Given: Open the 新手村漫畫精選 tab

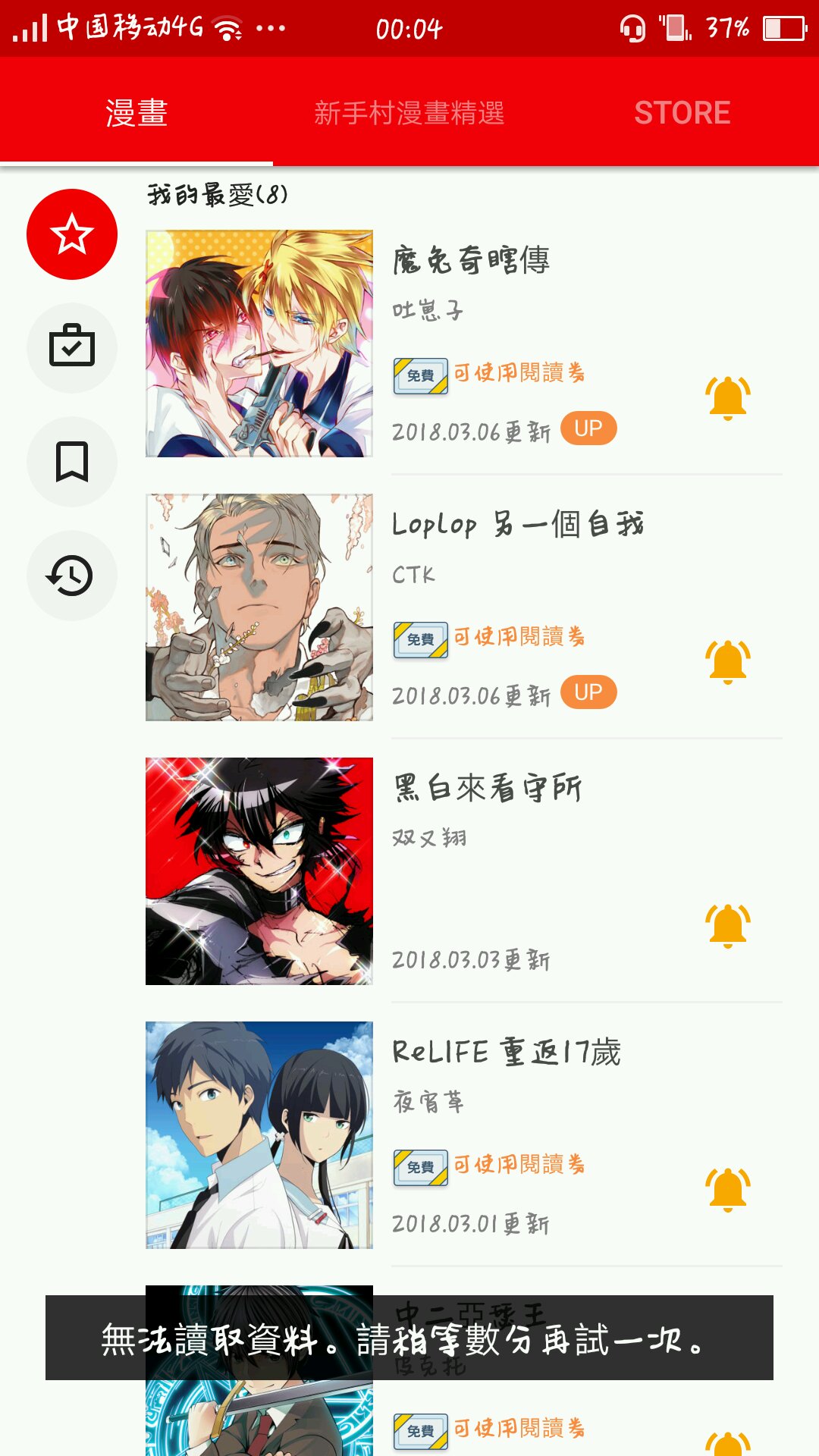Looking at the screenshot, I should coord(409,112).
